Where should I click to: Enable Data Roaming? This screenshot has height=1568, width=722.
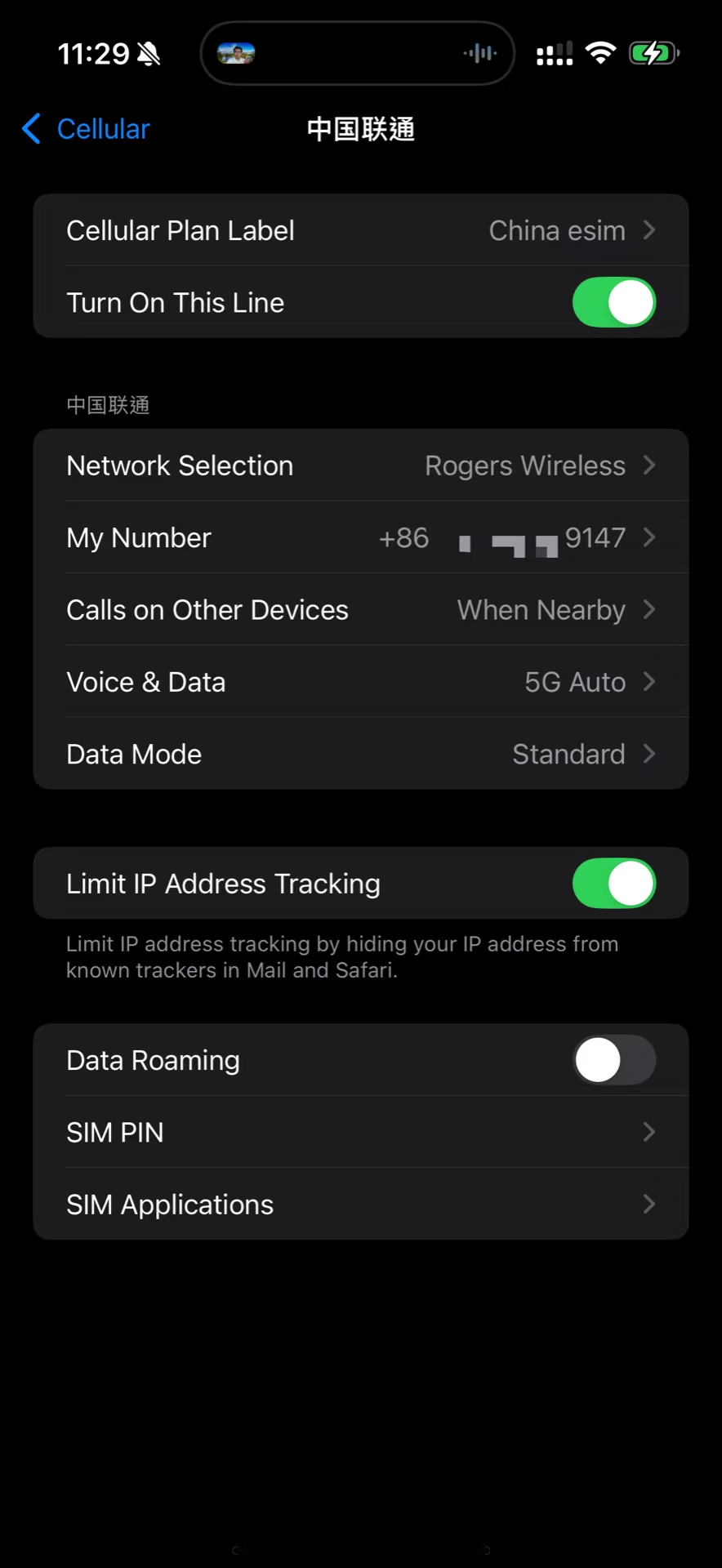(x=613, y=1060)
